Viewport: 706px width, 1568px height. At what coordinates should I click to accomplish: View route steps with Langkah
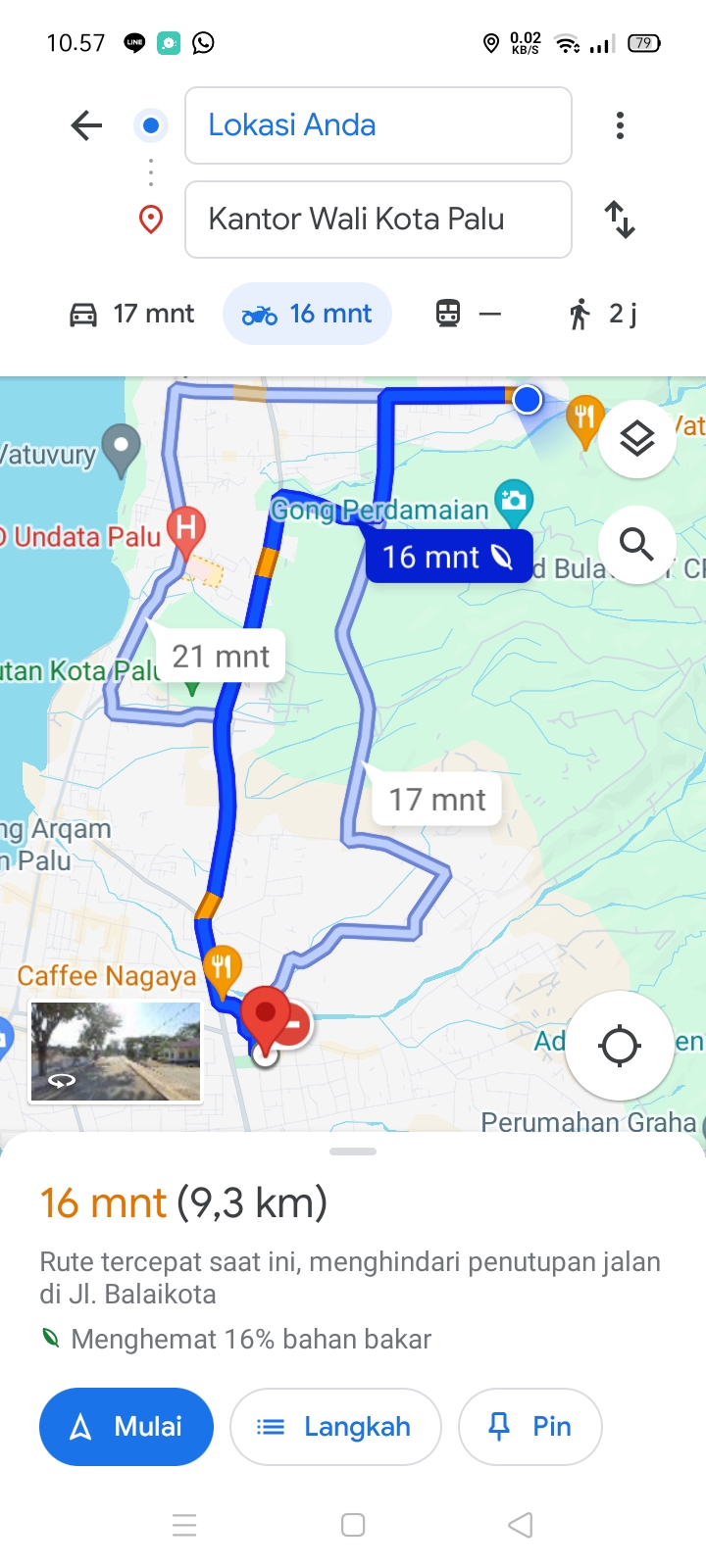click(x=335, y=1427)
